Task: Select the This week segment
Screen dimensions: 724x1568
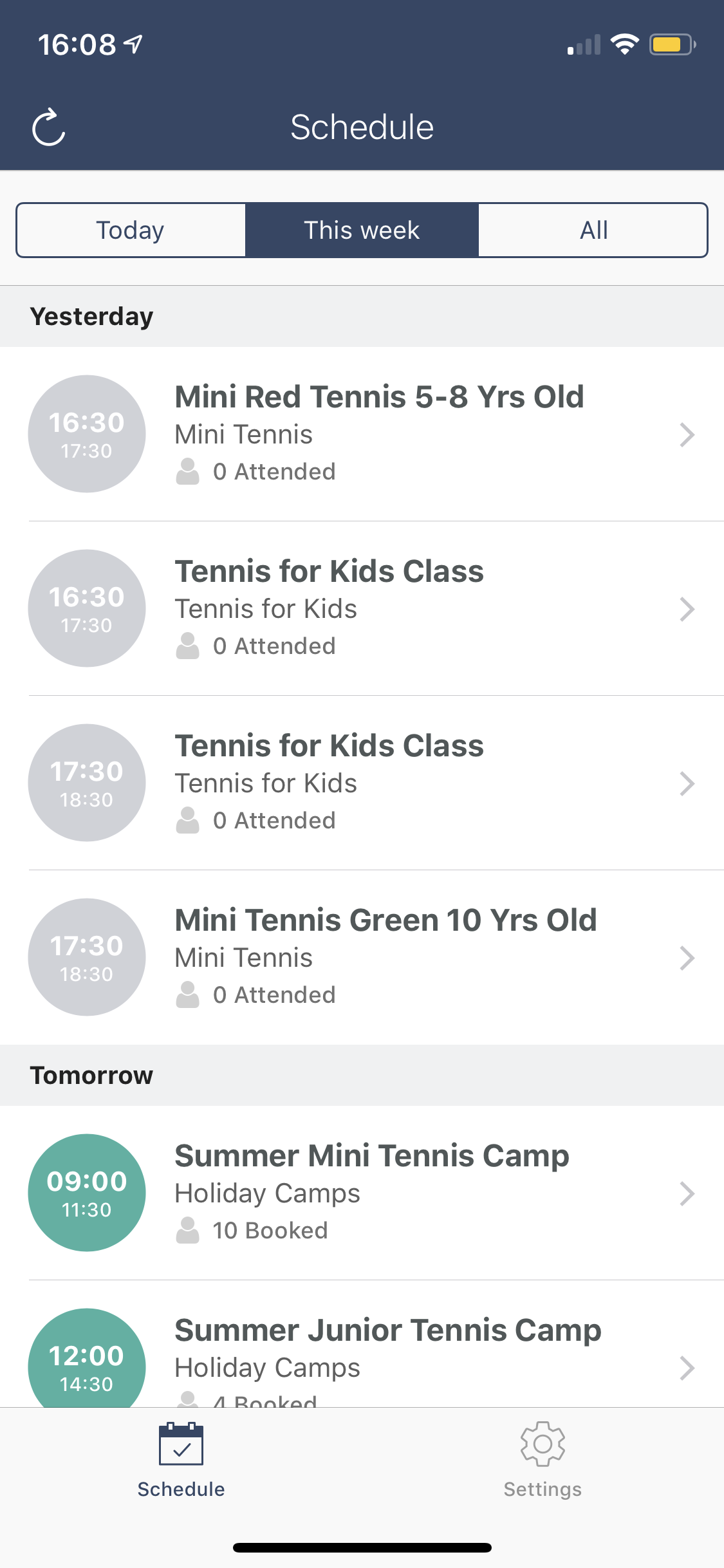Action: click(x=362, y=230)
